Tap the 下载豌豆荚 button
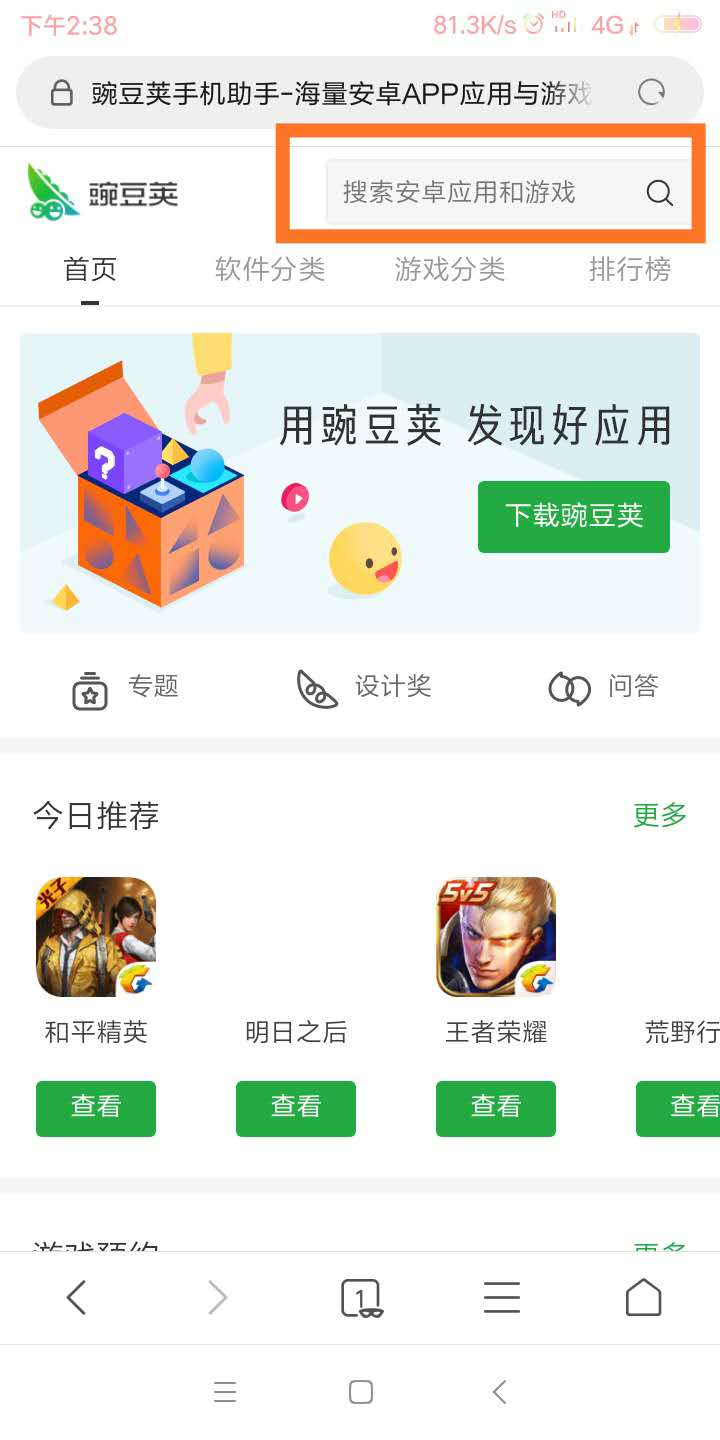 573,516
